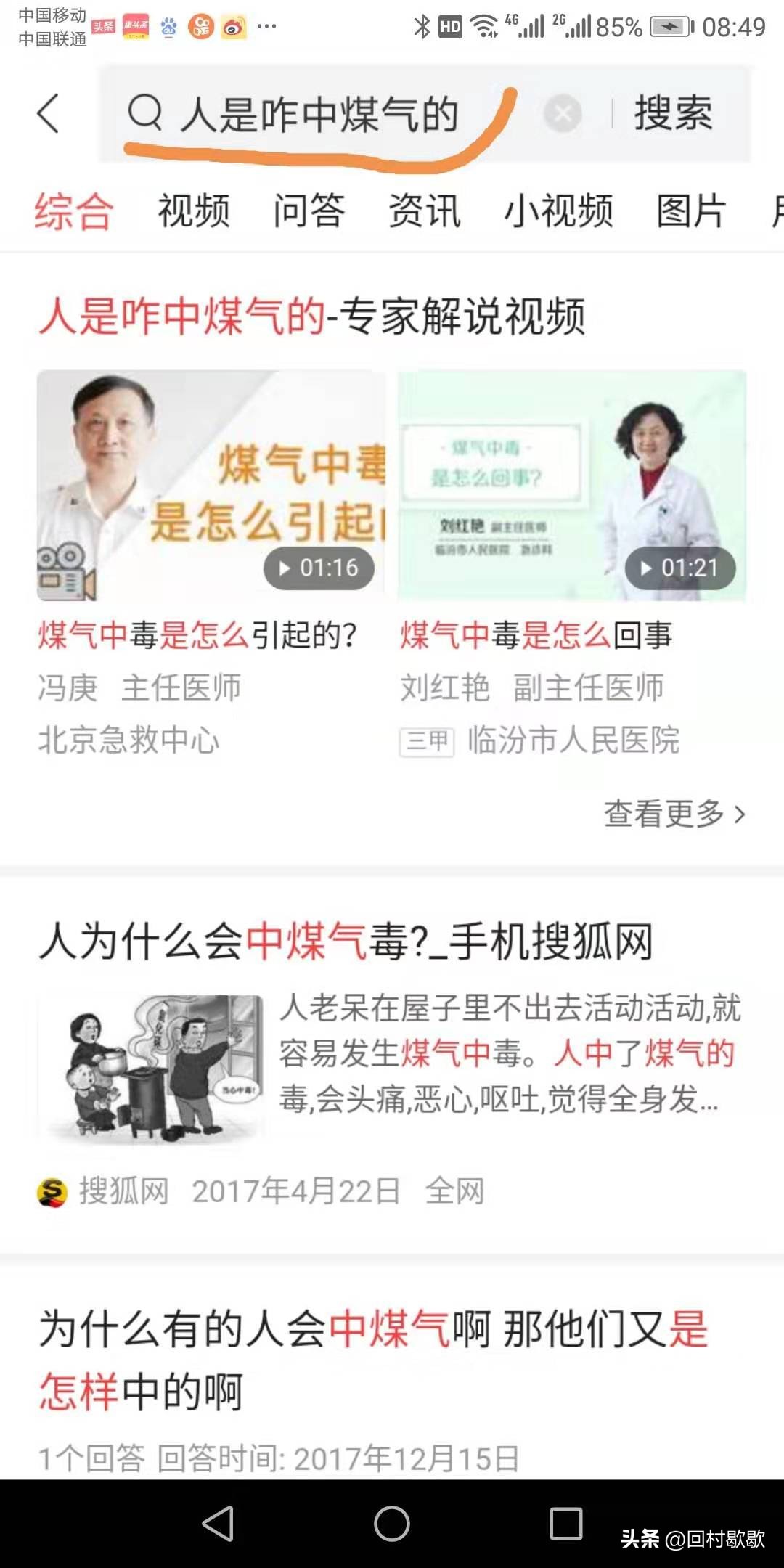Tap the home circle on the navigation bar

coord(392,1524)
